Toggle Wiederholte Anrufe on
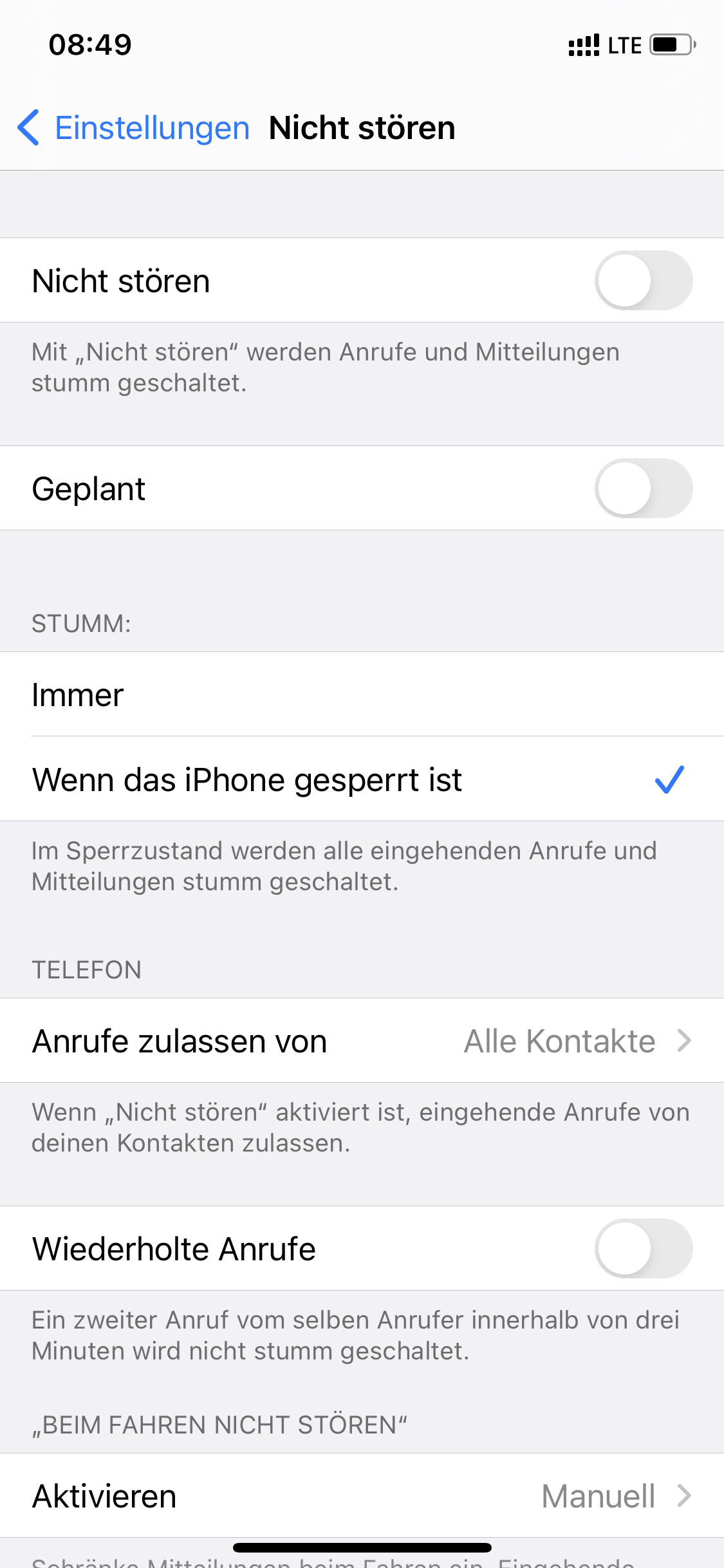Image resolution: width=724 pixels, height=1568 pixels. tap(644, 1248)
